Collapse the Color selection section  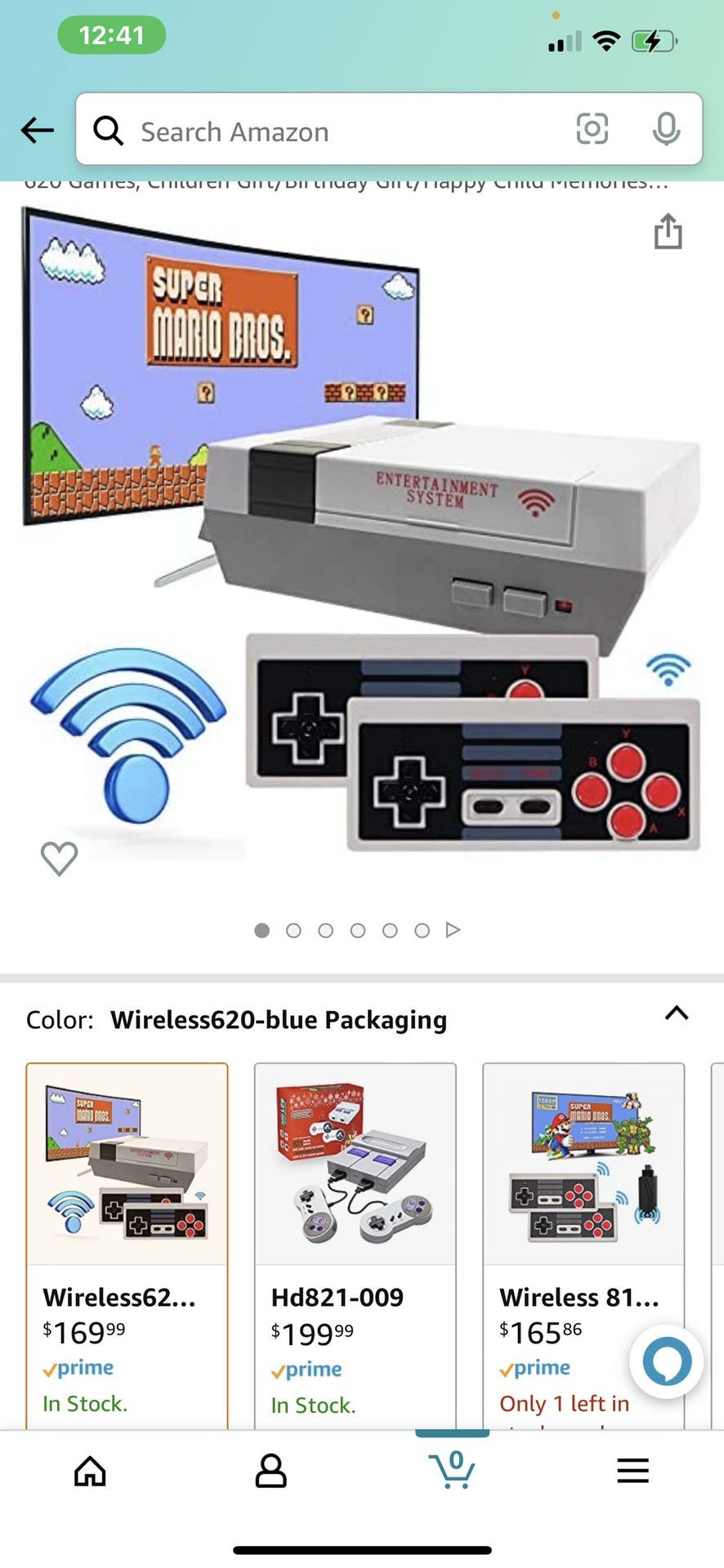pyautogui.click(x=676, y=1015)
